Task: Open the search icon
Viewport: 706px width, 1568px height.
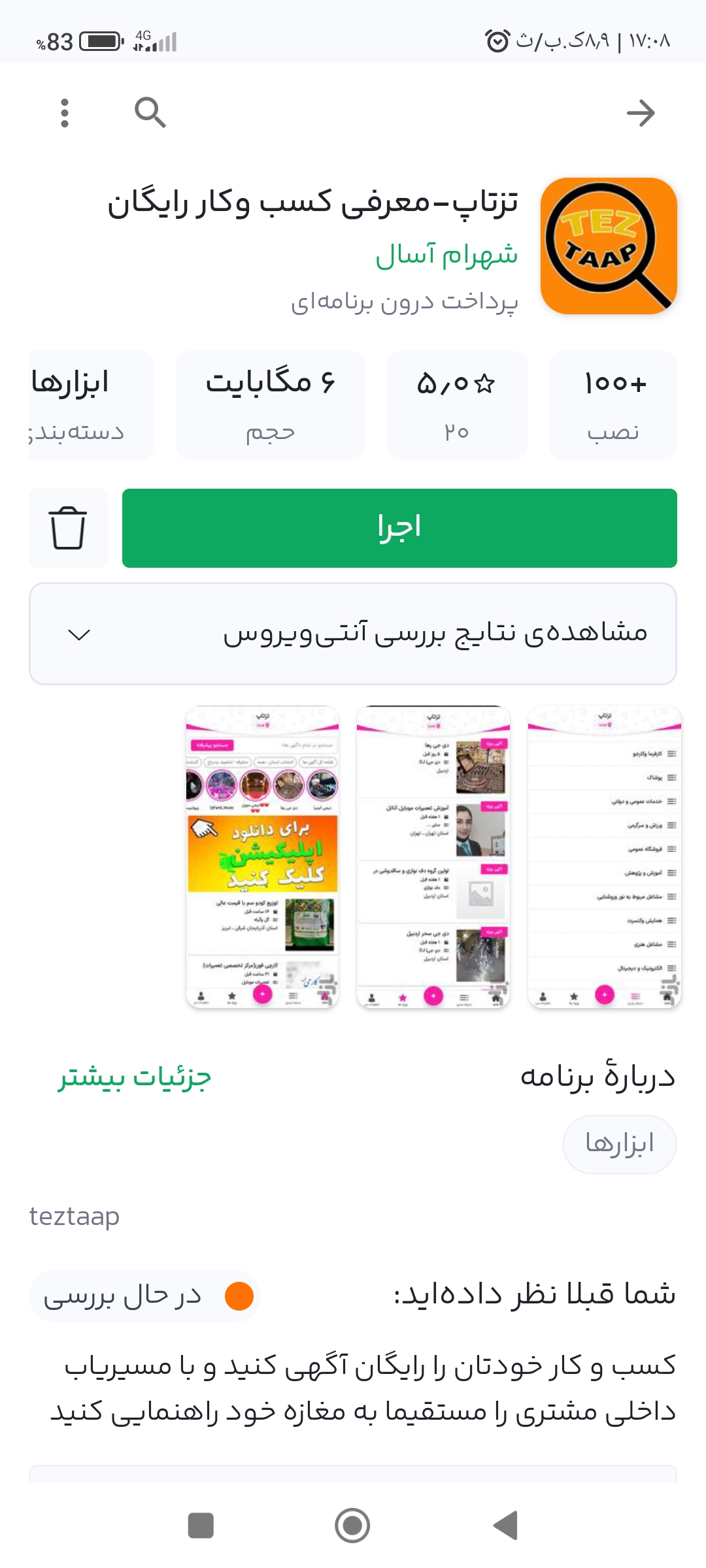Action: (150, 113)
